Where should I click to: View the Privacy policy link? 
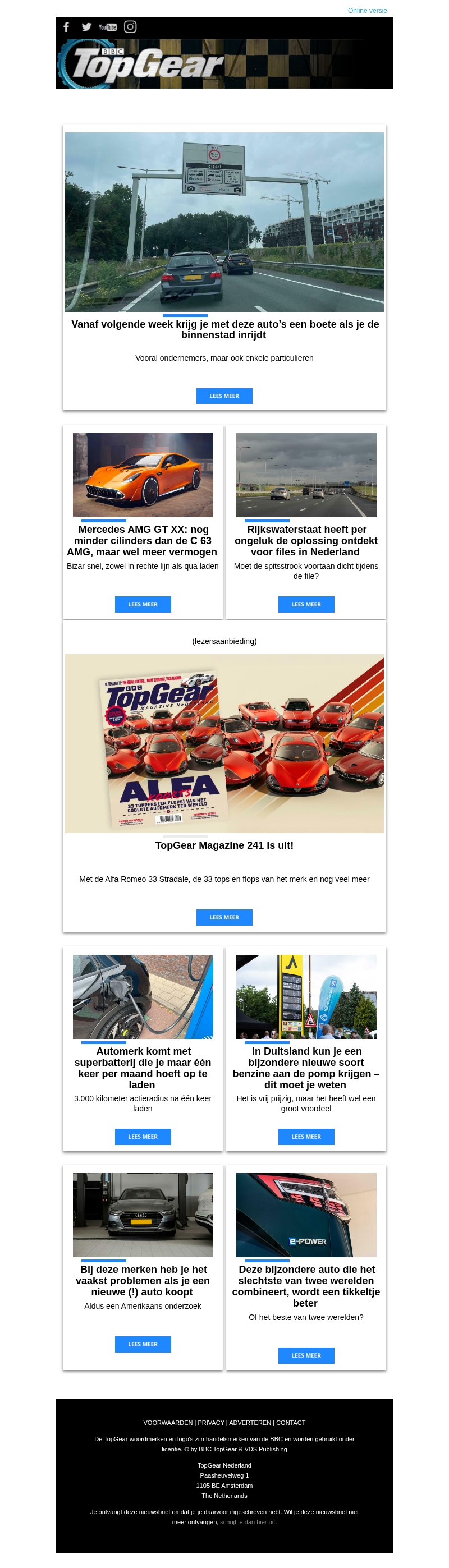pyautogui.click(x=211, y=1423)
